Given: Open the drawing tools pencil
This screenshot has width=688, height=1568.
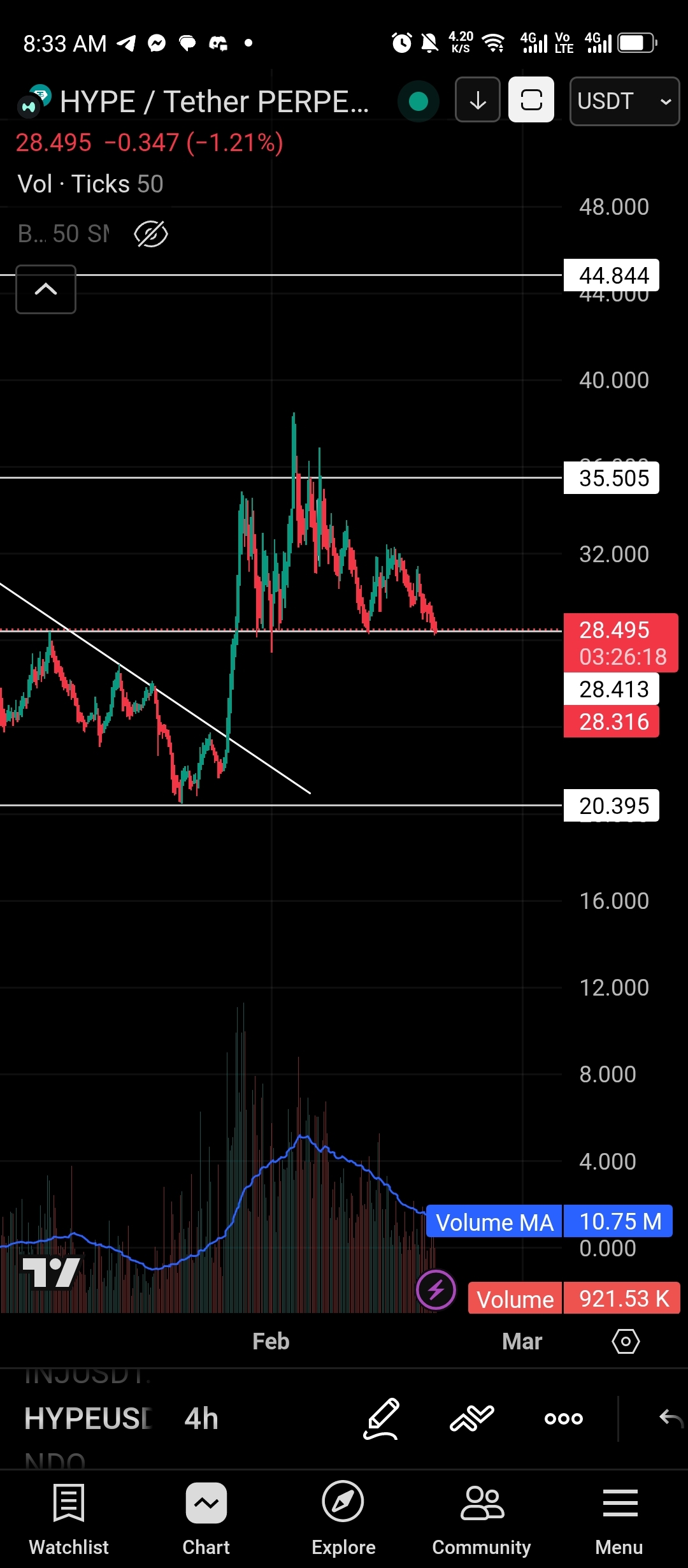Looking at the screenshot, I should click(381, 1418).
